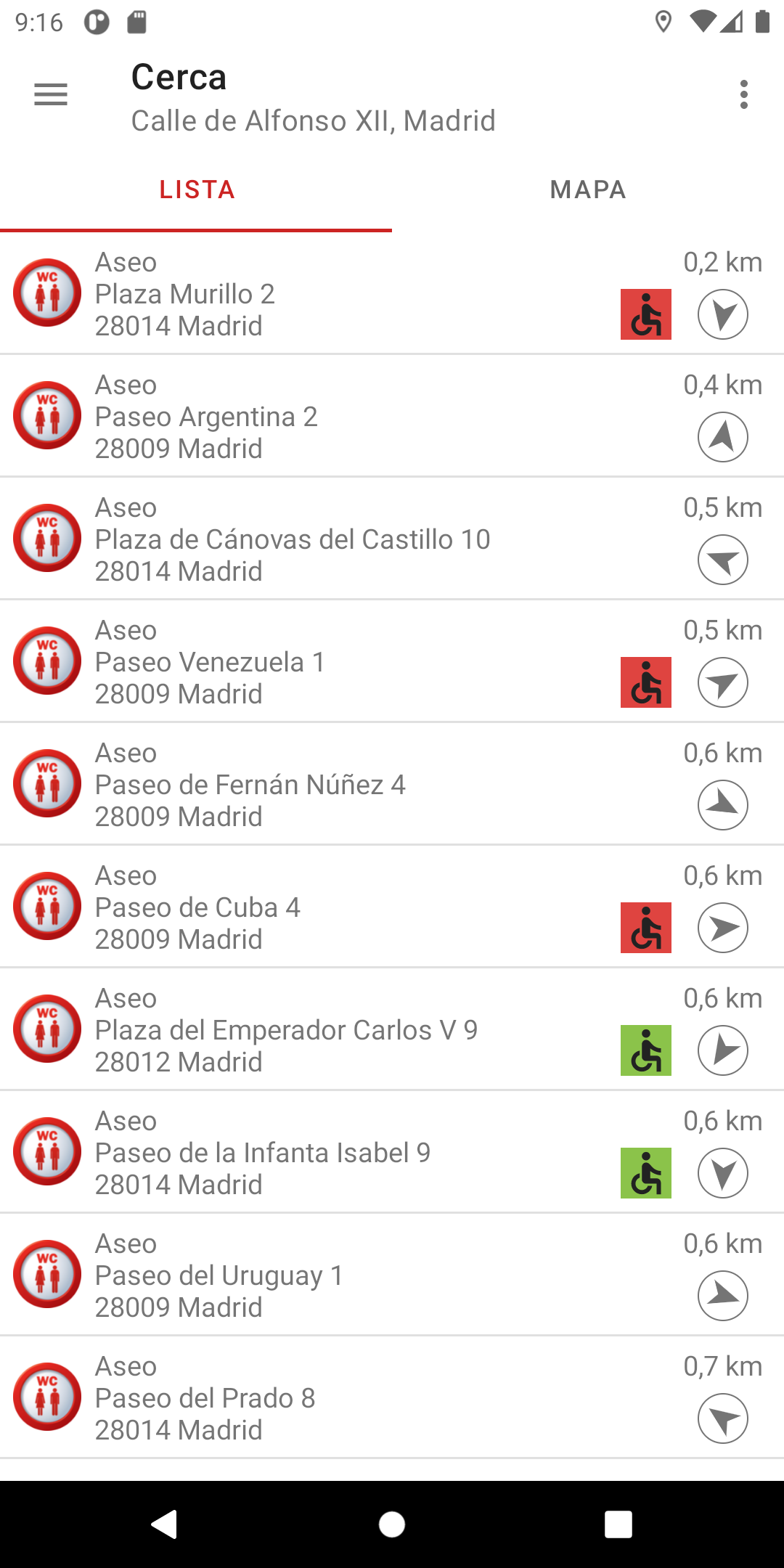This screenshot has width=784, height=1568.
Task: Tap the wheelchair icon for Paseo Venezuela 1
Action: (646, 682)
